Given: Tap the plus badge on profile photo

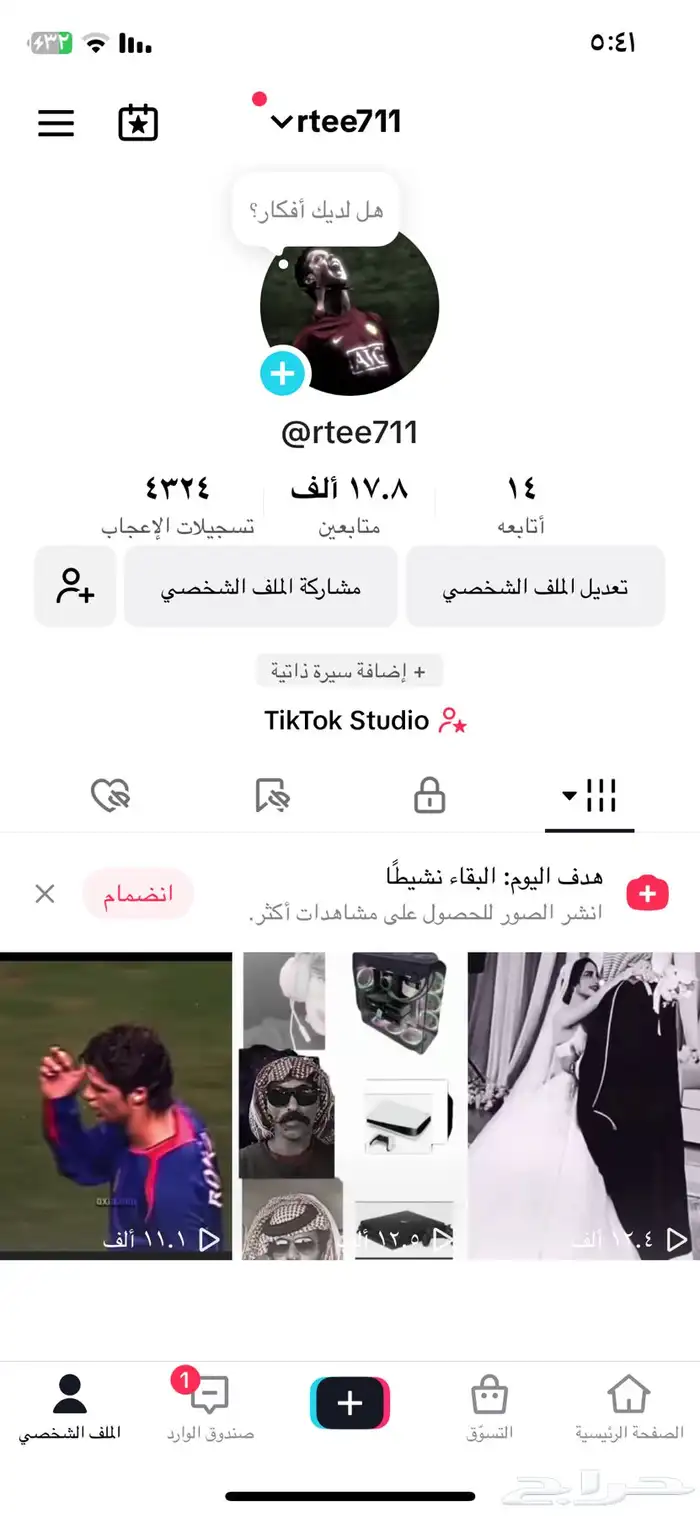Looking at the screenshot, I should pos(283,373).
